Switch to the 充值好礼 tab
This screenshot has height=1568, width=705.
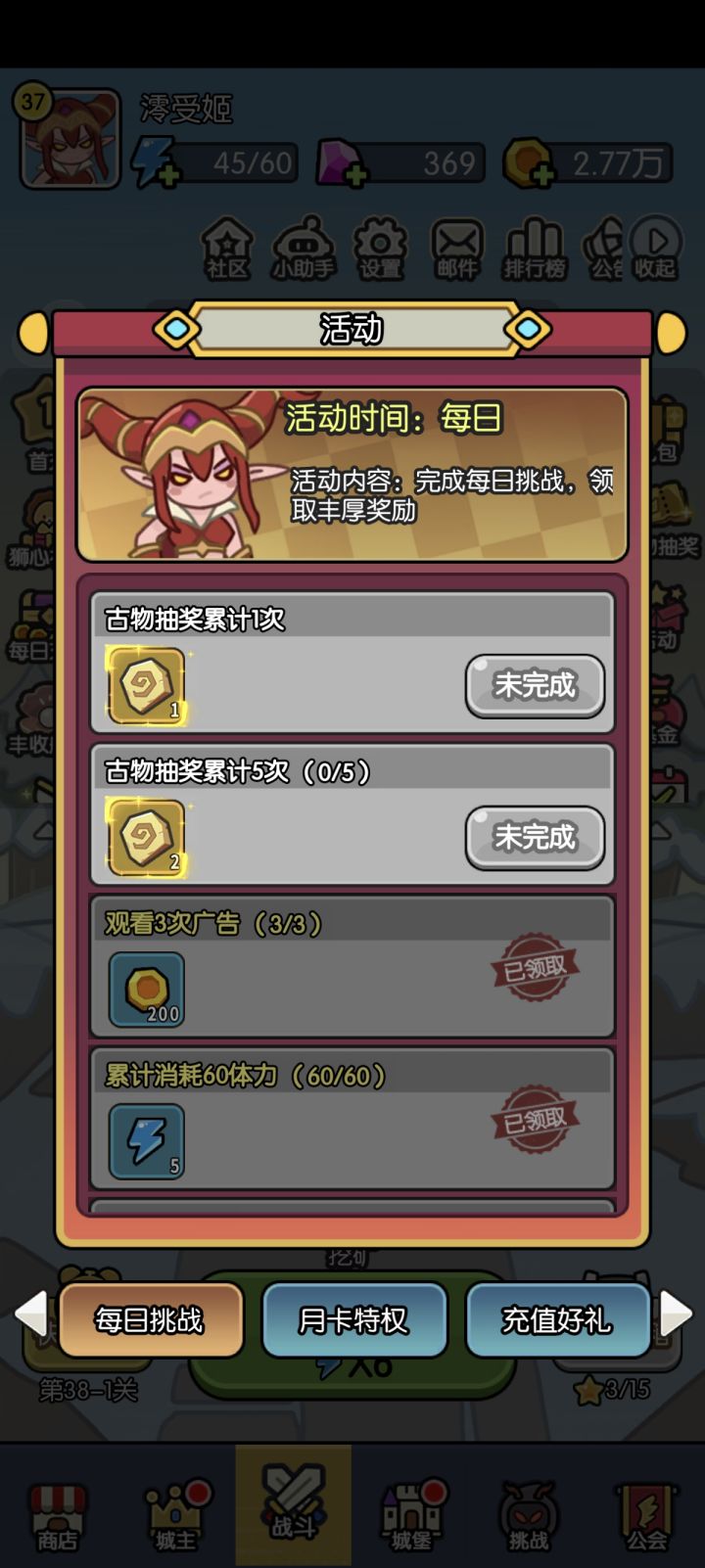coord(559,1320)
